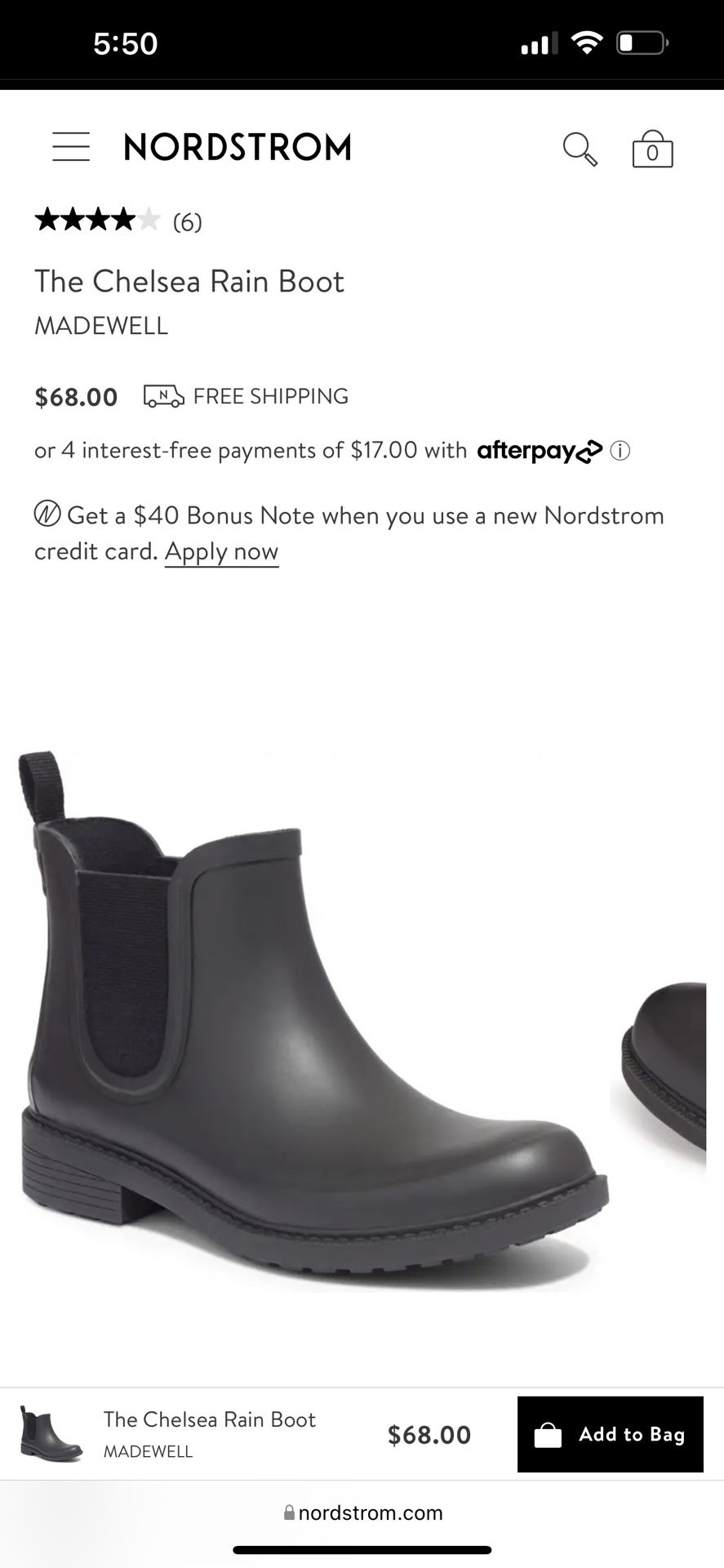This screenshot has width=724, height=1568.
Task: Open the MADEWELL brand link
Action: (x=101, y=326)
